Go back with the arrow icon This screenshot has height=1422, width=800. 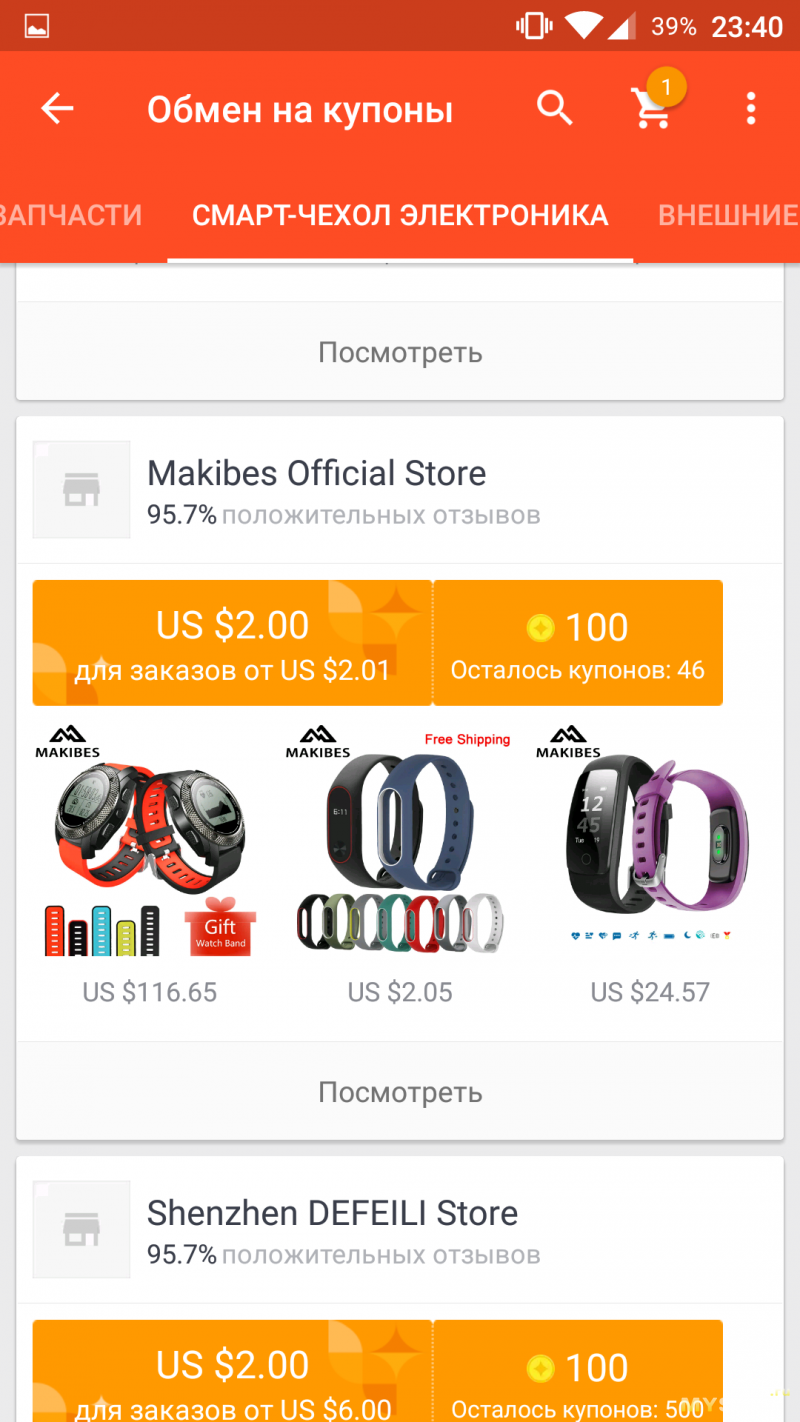pos(57,108)
